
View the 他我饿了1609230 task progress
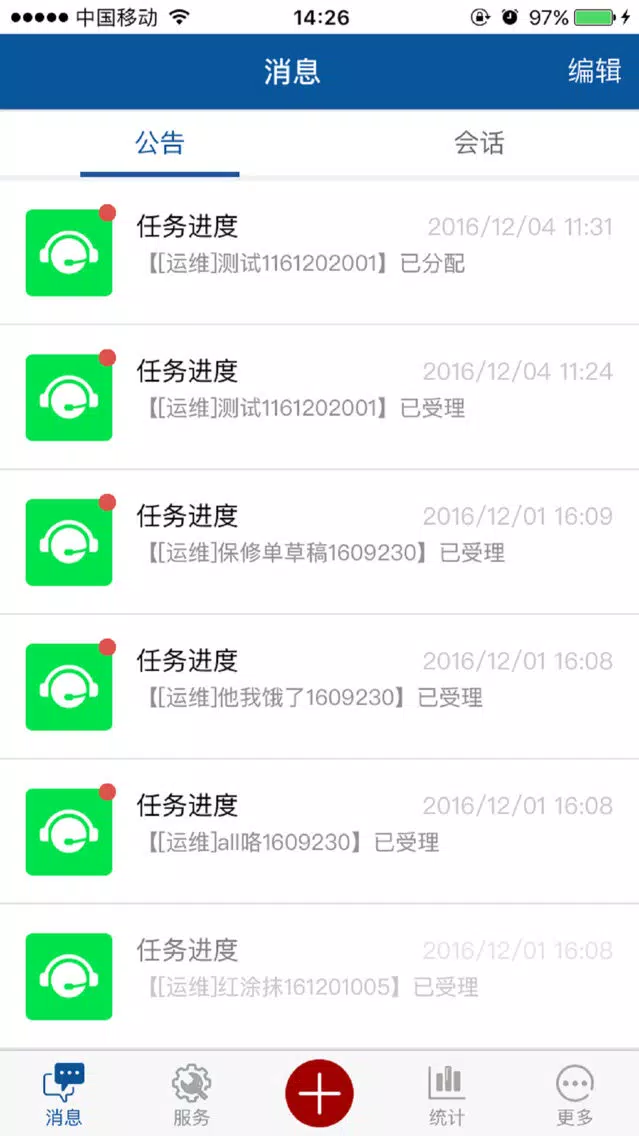coord(320,687)
